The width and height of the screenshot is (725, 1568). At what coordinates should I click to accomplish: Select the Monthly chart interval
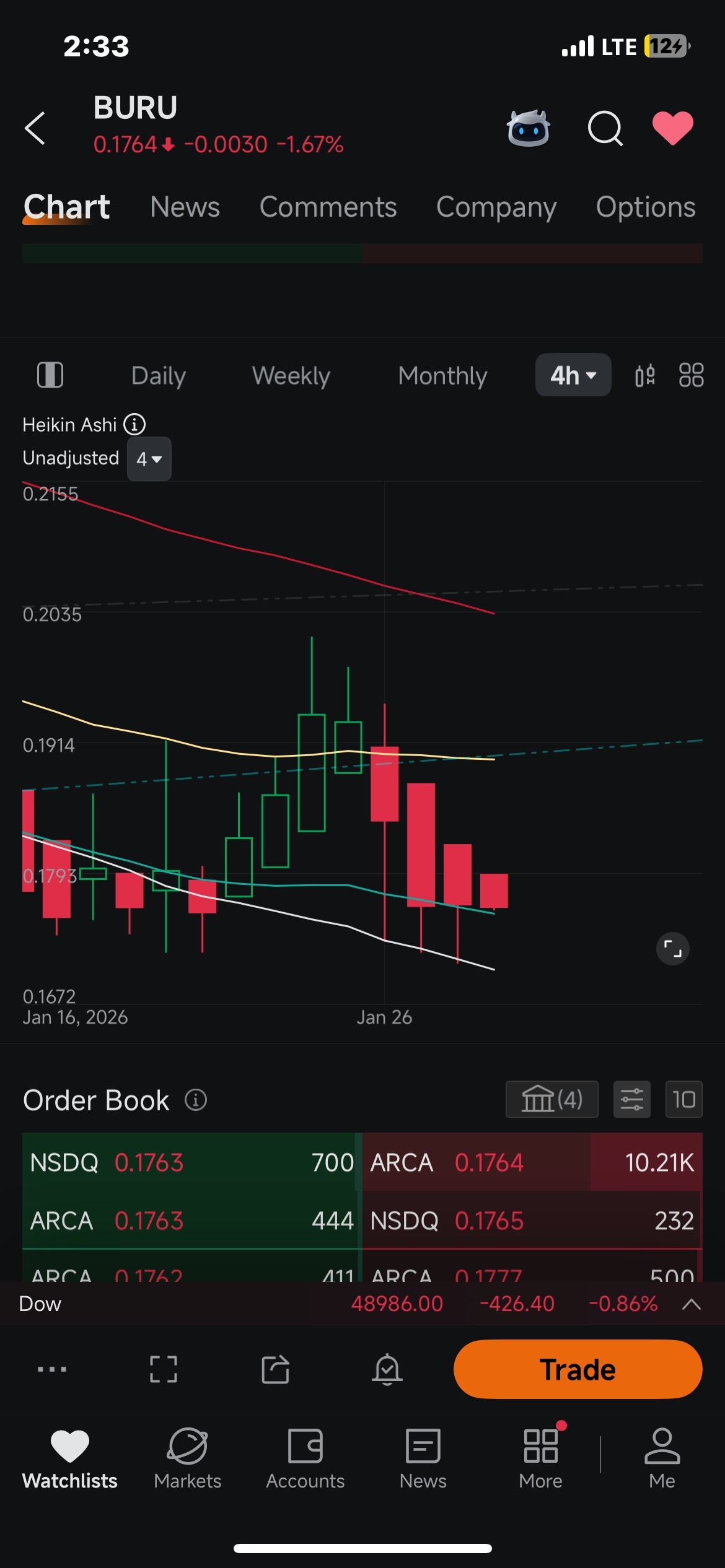tap(442, 375)
